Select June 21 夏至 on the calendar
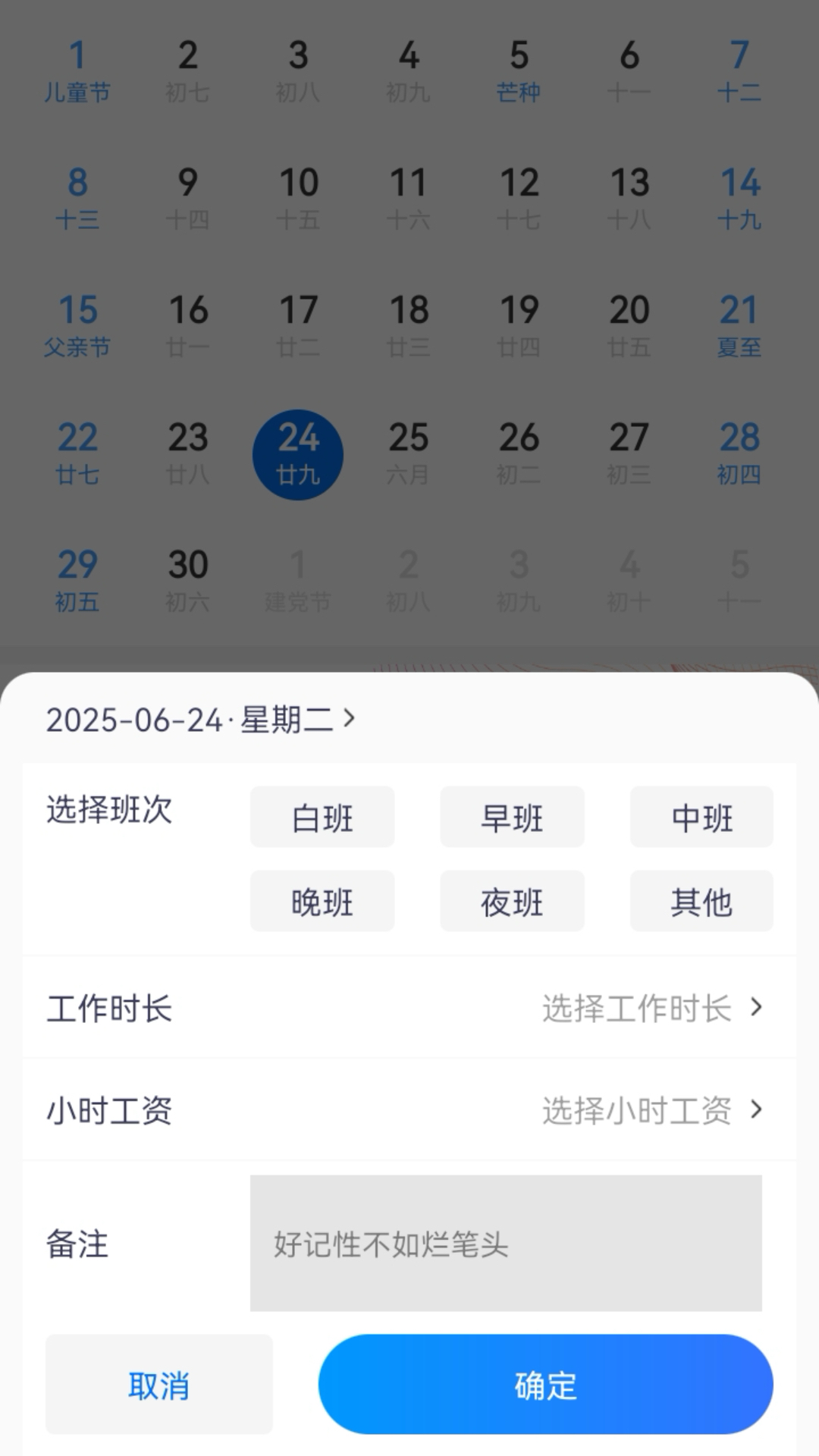The width and height of the screenshot is (819, 1456). pyautogui.click(x=739, y=326)
